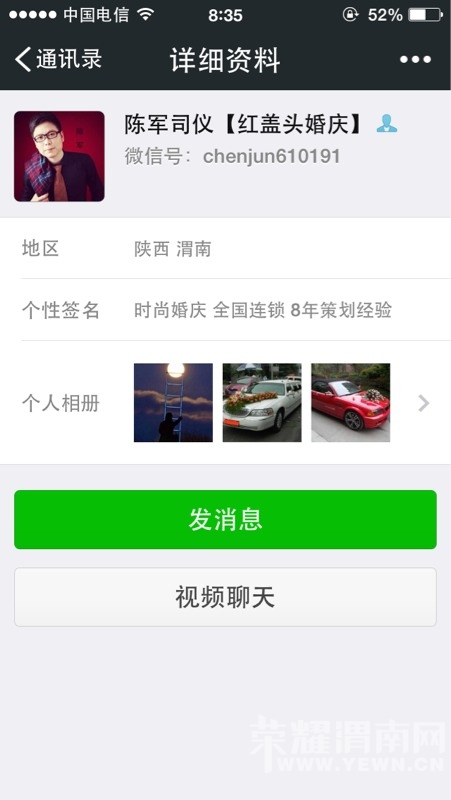The width and height of the screenshot is (451, 800).
Task: Go back to 通讯录 contacts list
Action: (x=58, y=59)
